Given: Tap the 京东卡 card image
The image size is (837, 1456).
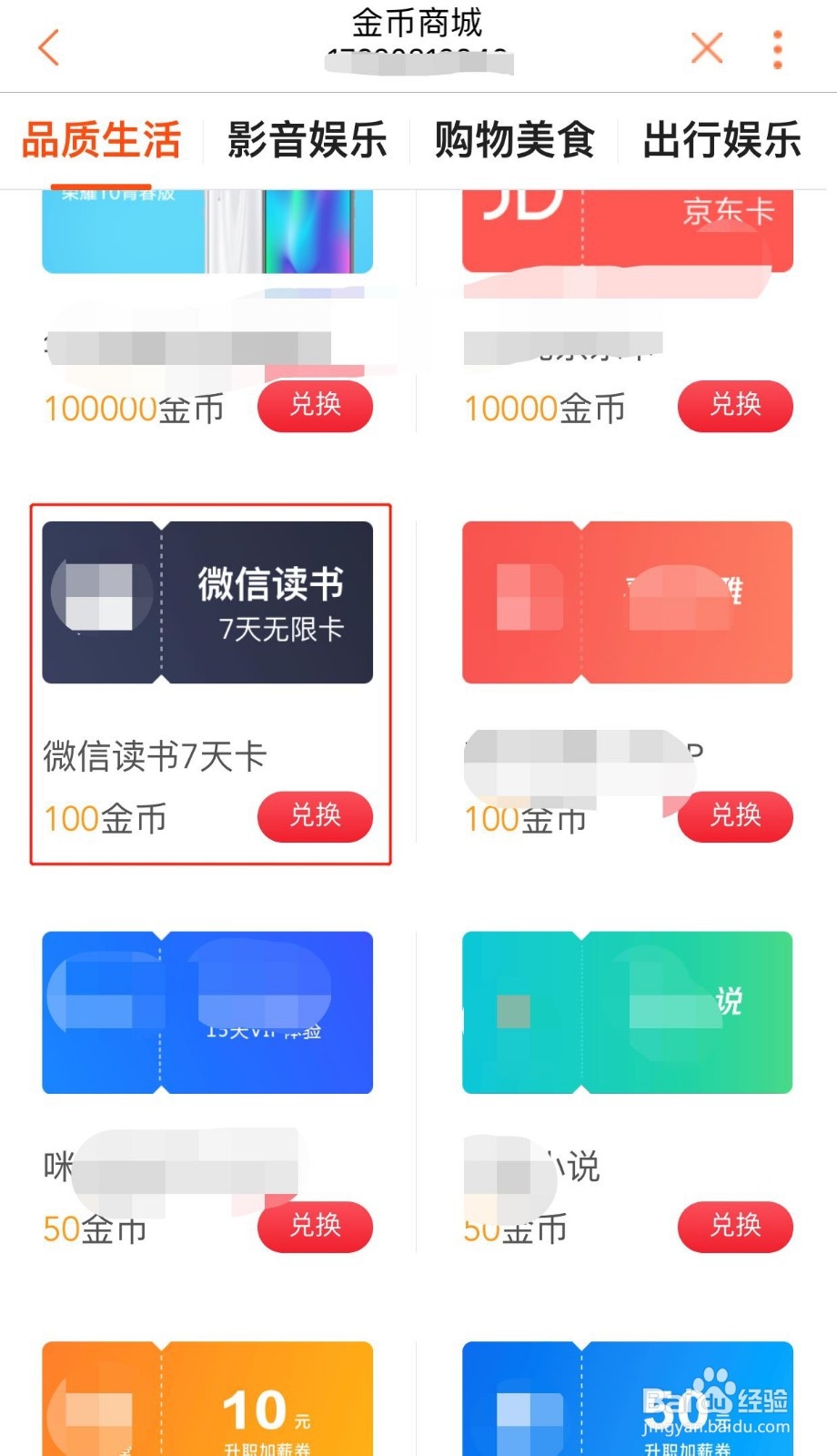Looking at the screenshot, I should 628,227.
